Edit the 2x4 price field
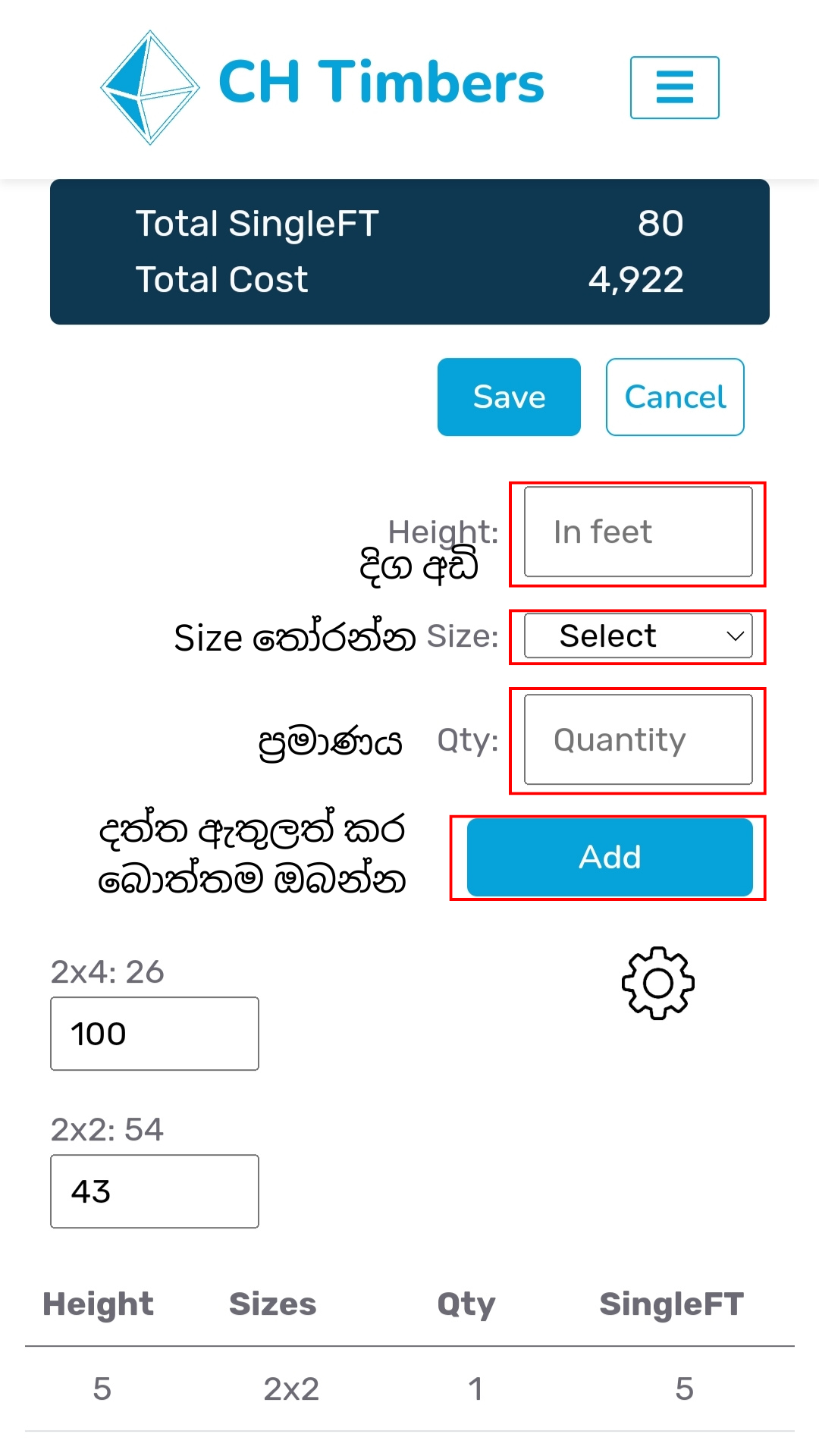819x1456 pixels. click(x=155, y=1034)
